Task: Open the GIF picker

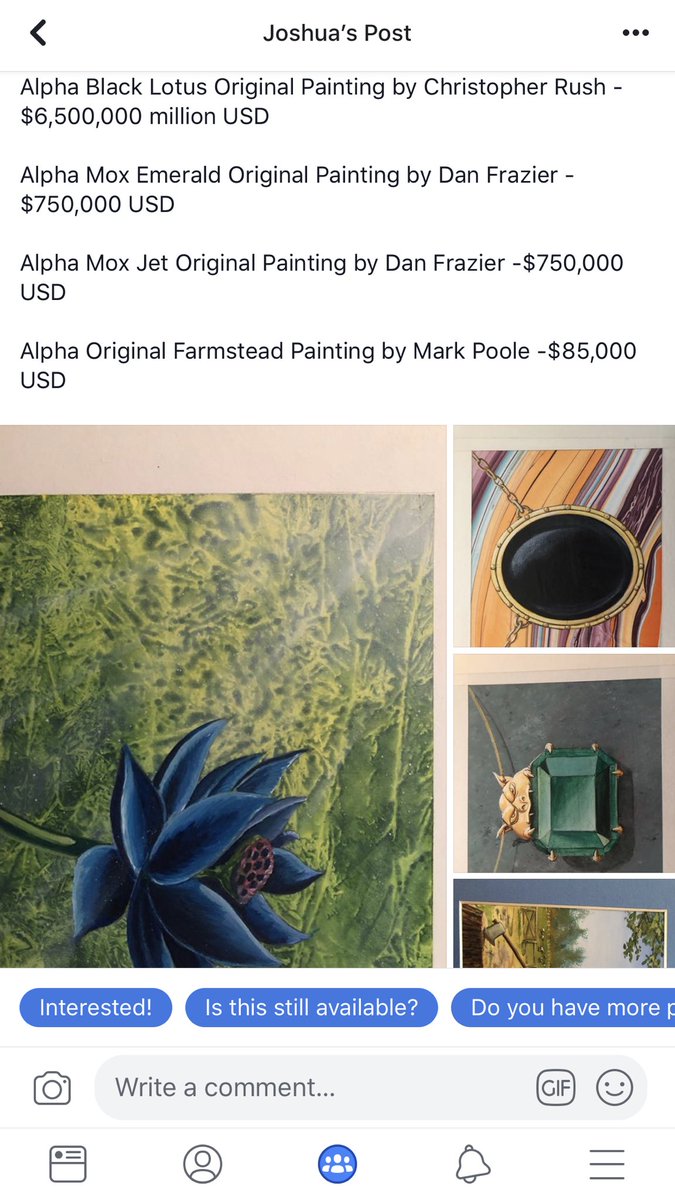Action: coord(556,1087)
